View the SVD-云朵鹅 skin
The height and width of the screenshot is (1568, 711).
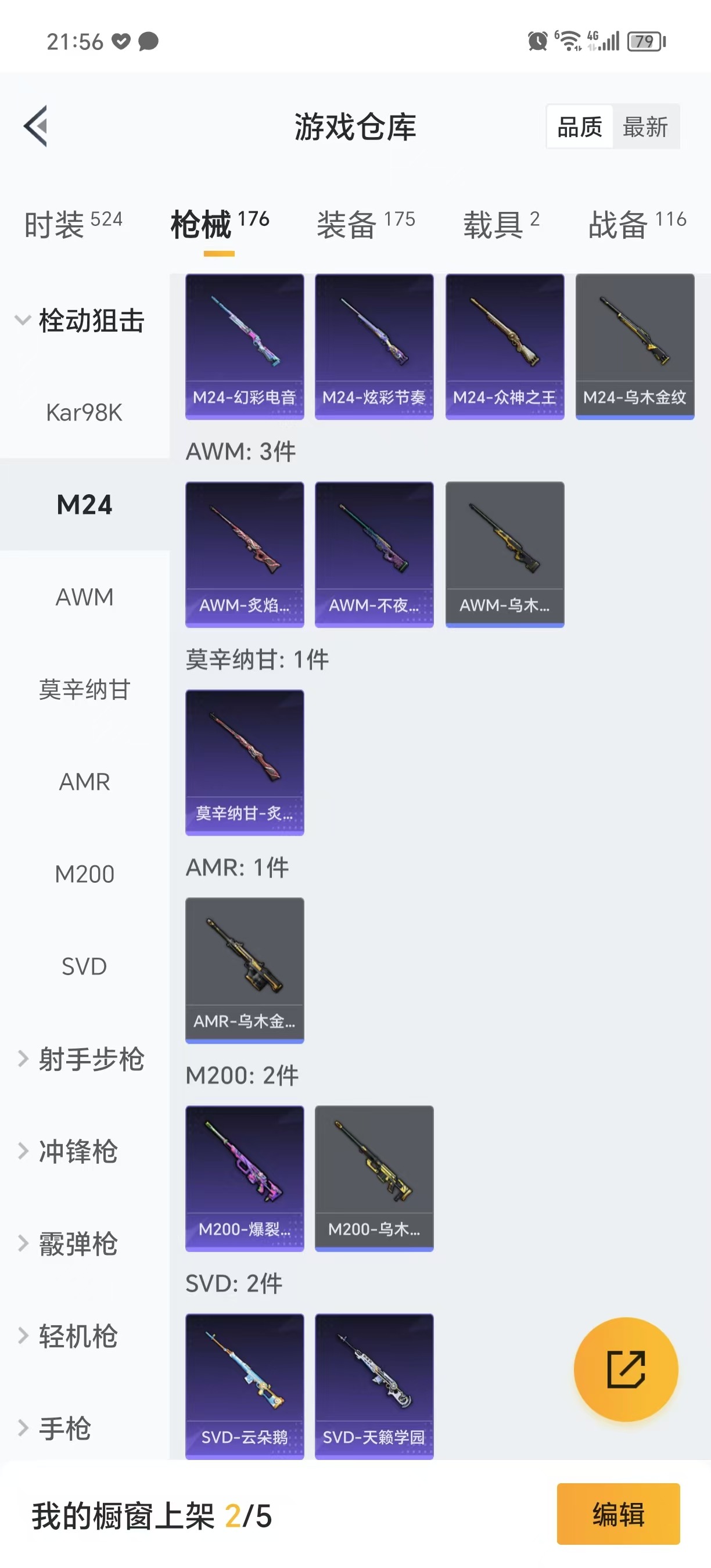click(245, 1386)
